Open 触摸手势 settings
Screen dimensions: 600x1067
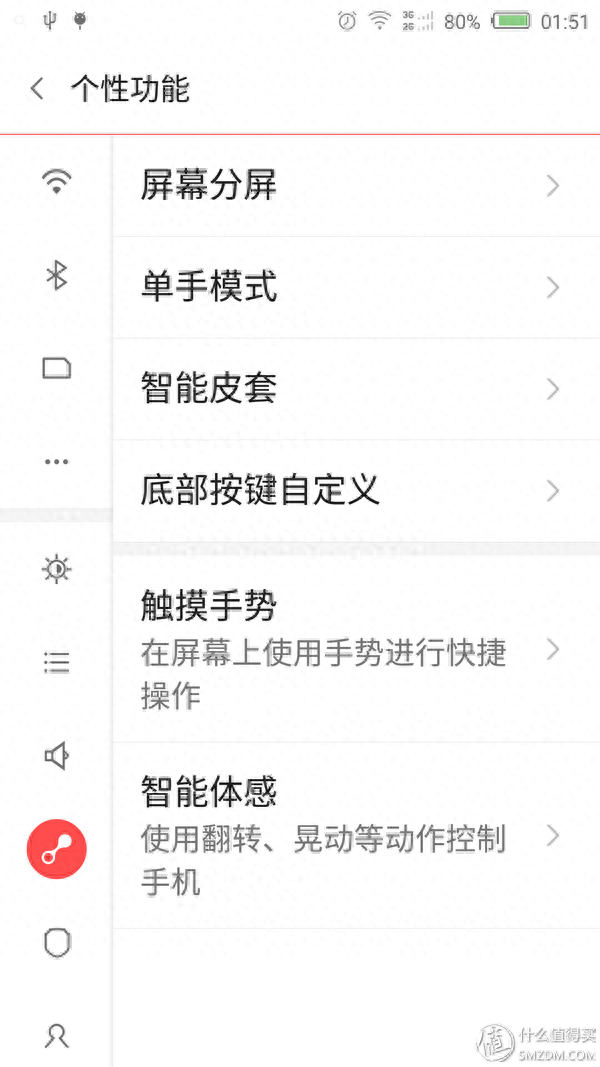pos(350,650)
